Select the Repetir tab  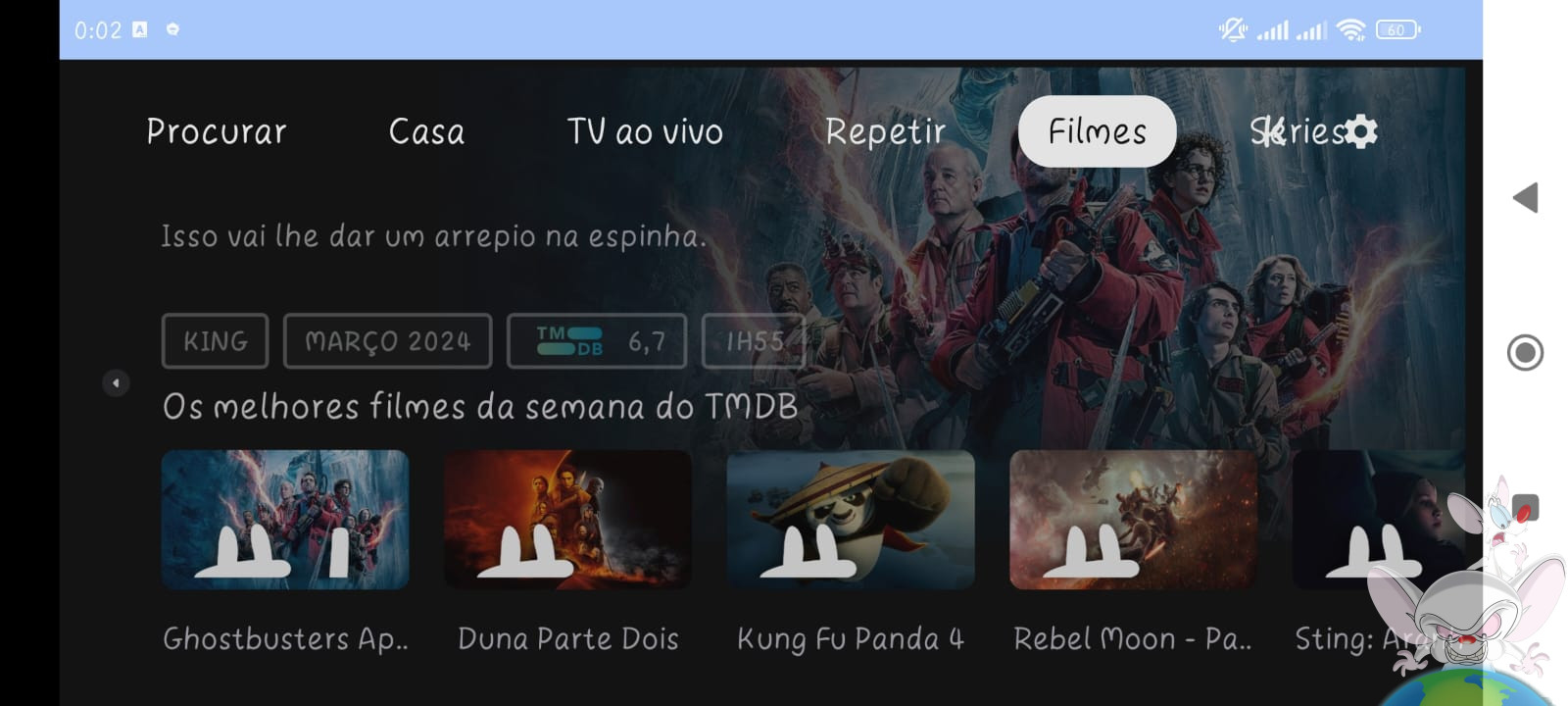click(885, 131)
